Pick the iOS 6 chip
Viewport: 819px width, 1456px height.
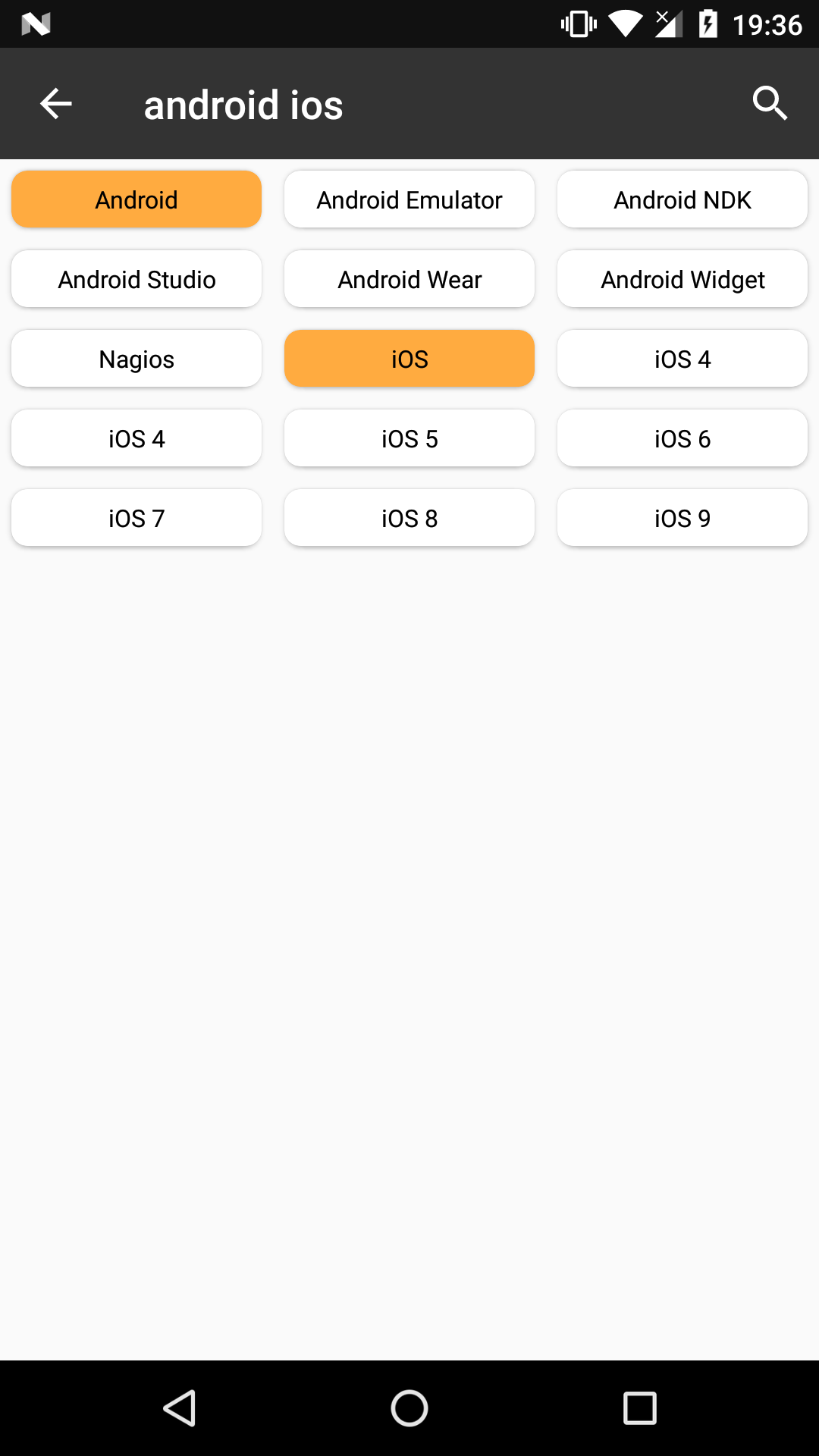pyautogui.click(x=682, y=438)
